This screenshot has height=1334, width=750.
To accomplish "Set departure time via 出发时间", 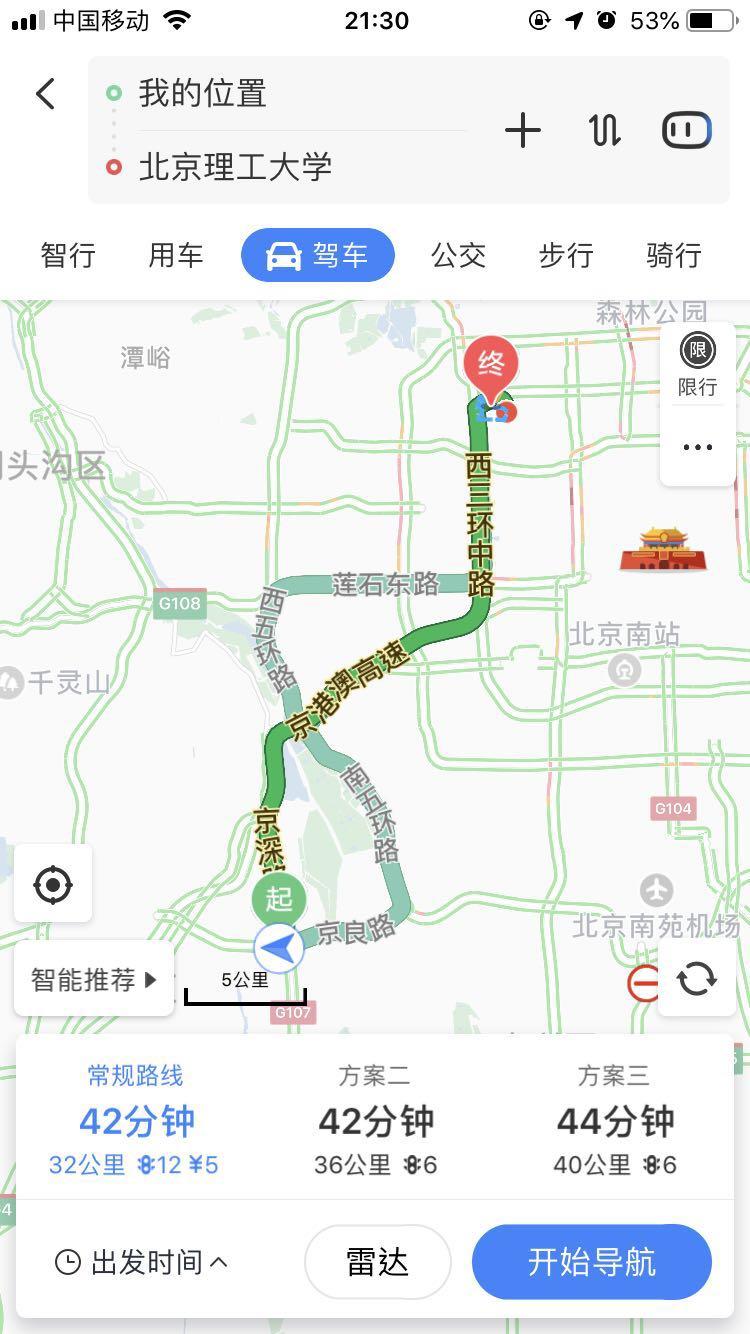I will (x=142, y=1263).
